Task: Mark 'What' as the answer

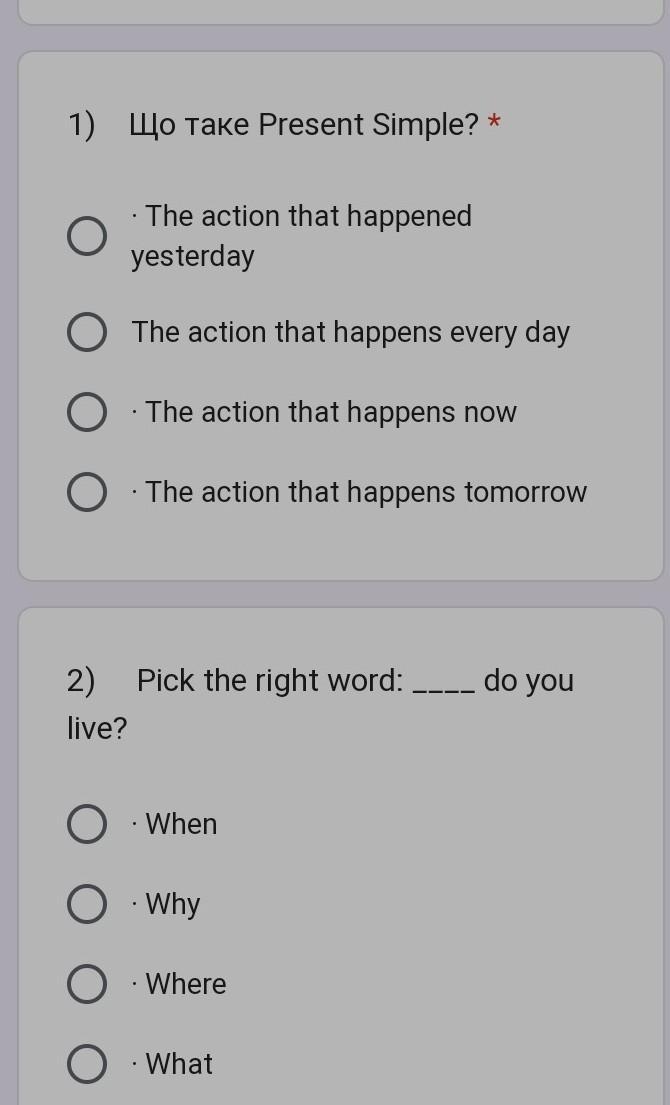Action: 87,1063
